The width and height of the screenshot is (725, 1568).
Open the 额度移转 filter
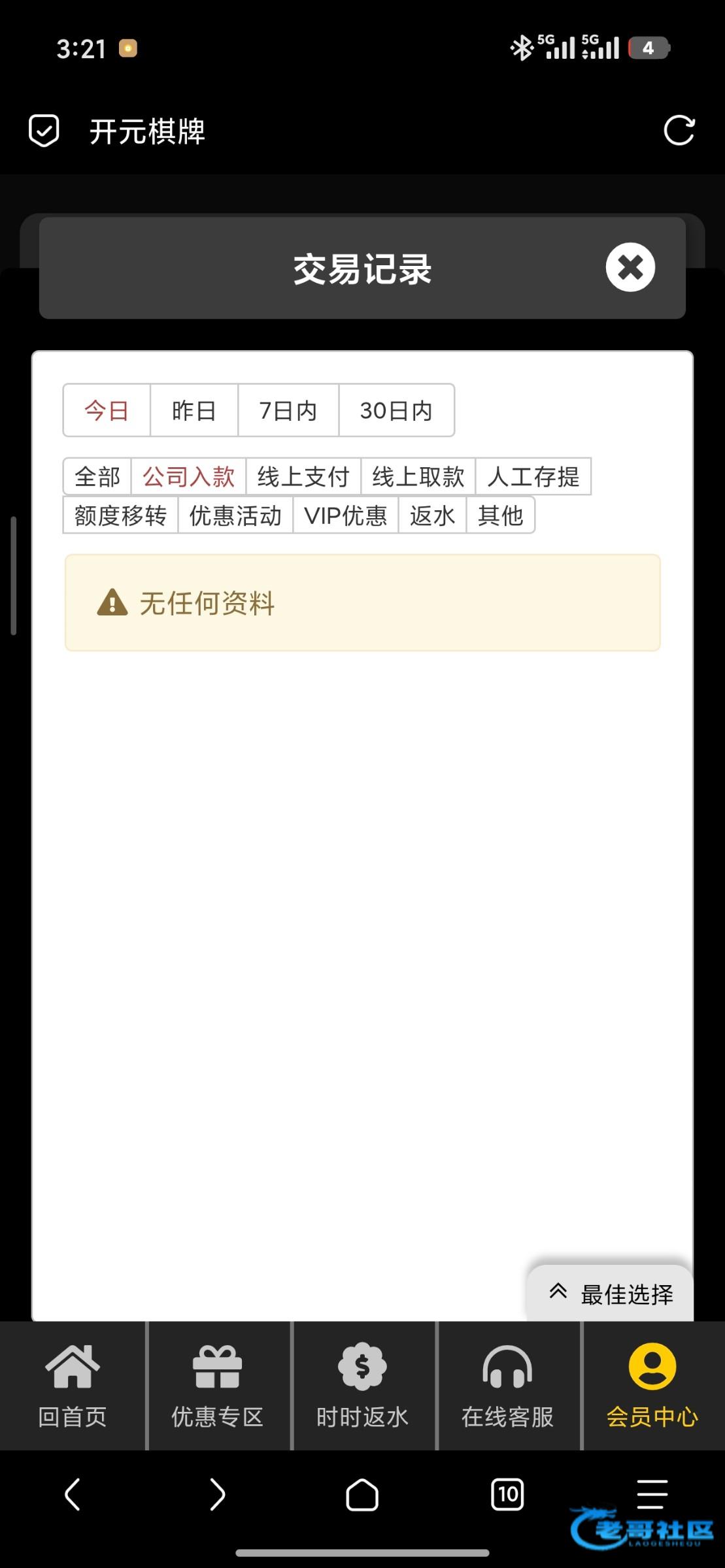point(120,515)
